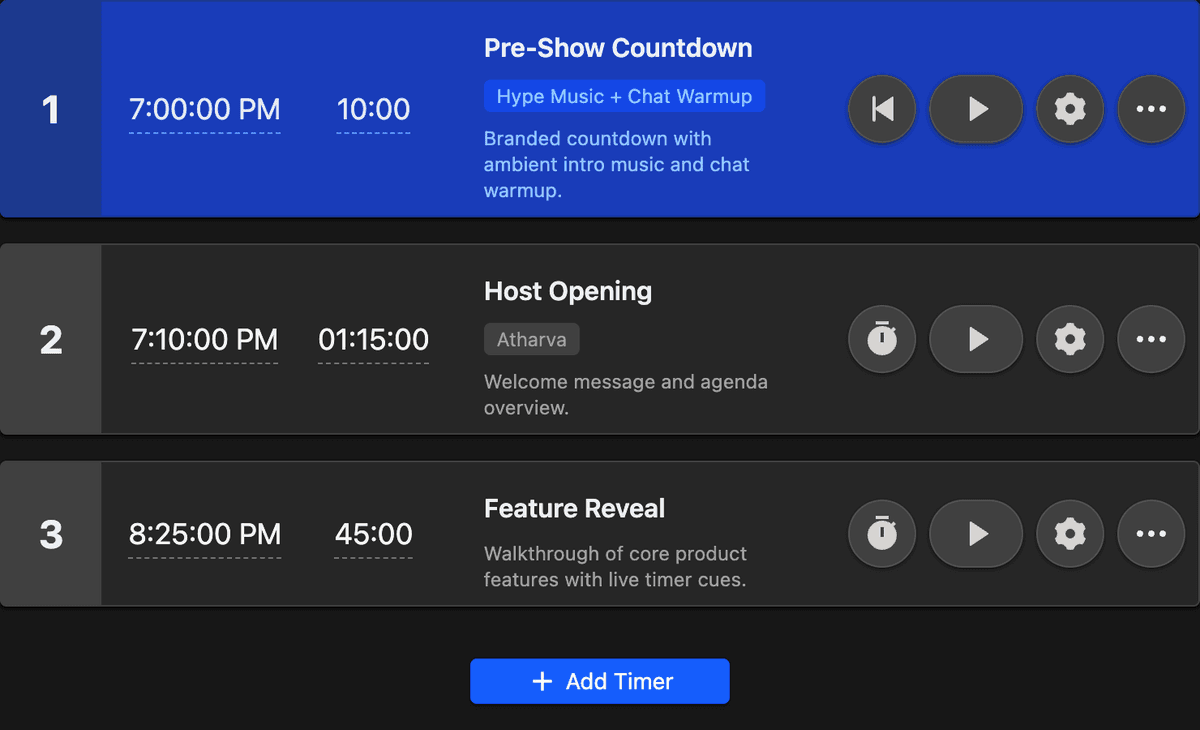Add a new timer
The image size is (1200, 730).
pyautogui.click(x=600, y=681)
